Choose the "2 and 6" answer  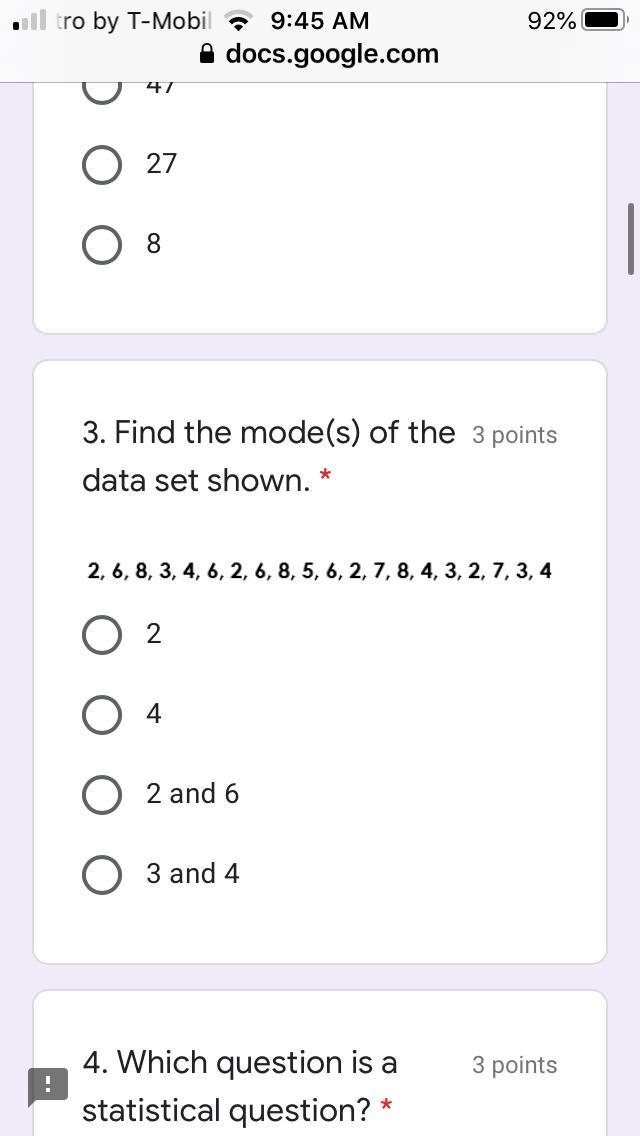pos(102,794)
